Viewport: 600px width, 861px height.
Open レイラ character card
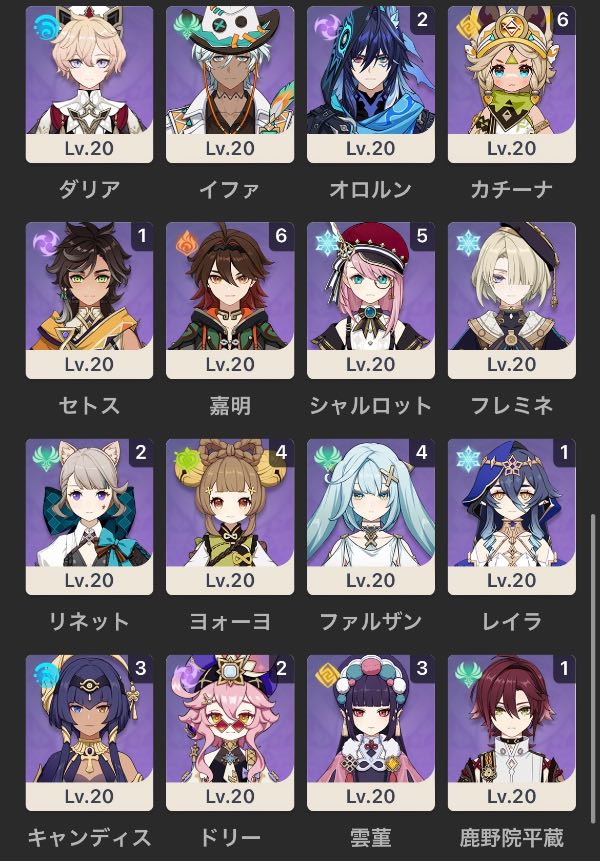coord(511,516)
